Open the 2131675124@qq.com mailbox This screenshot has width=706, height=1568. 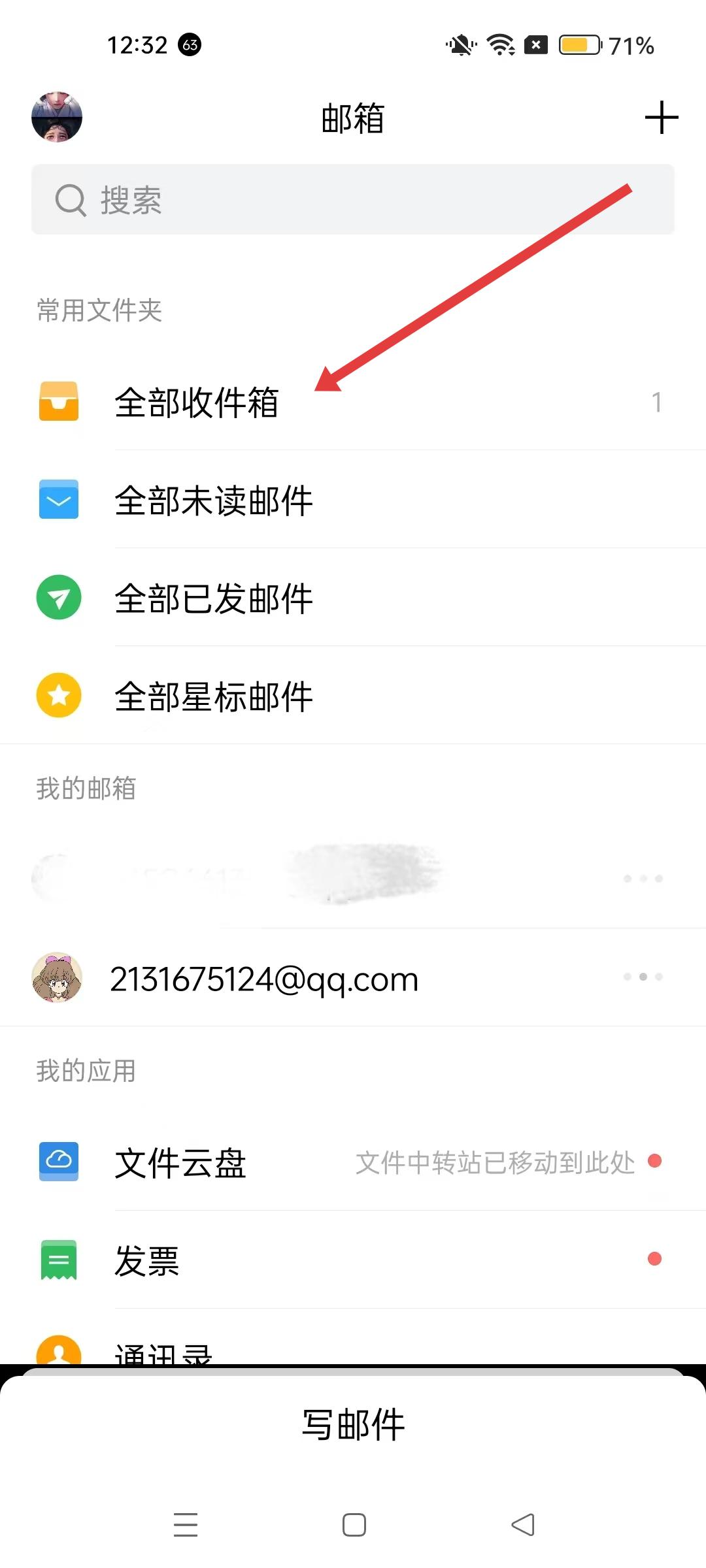pyautogui.click(x=264, y=979)
